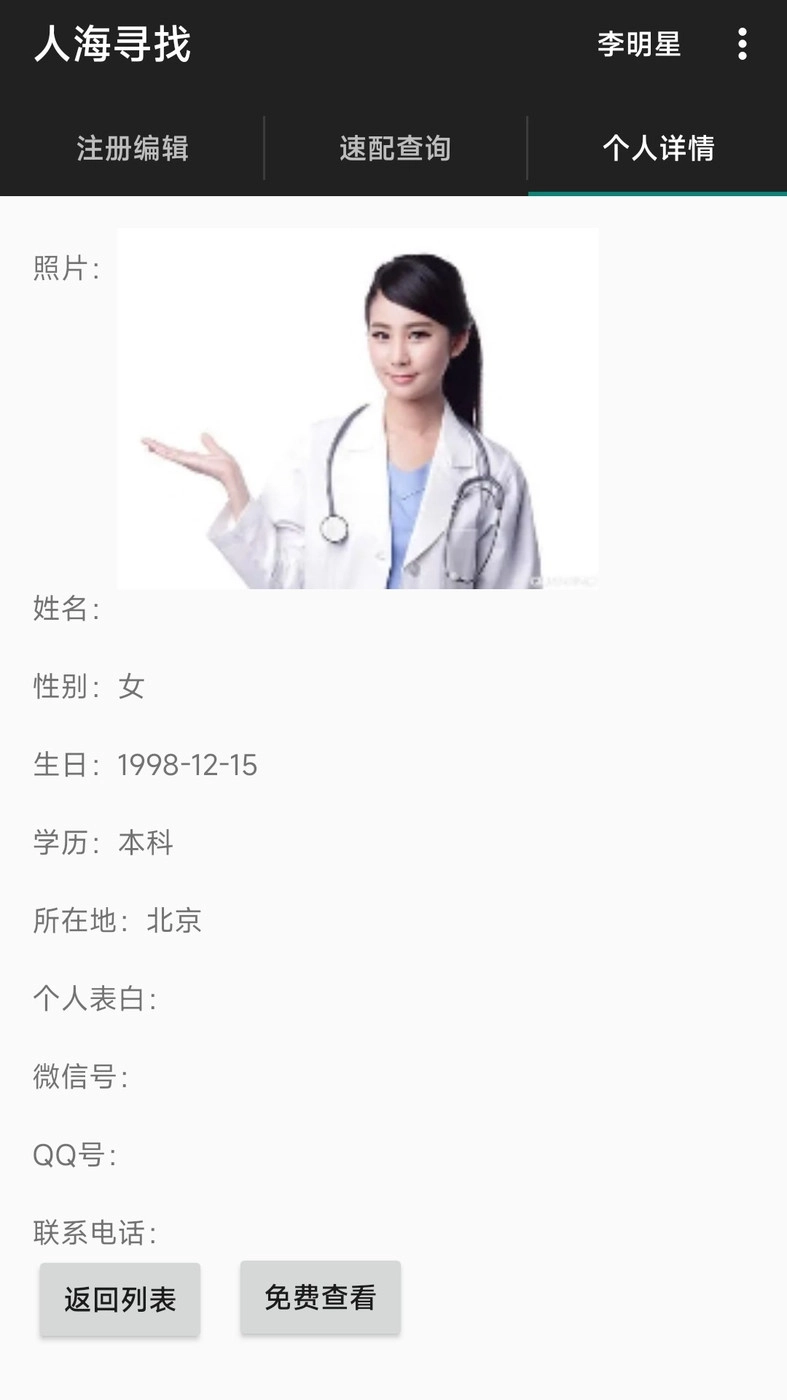Tap the QQ号 row
787x1400 pixels.
(77, 1155)
